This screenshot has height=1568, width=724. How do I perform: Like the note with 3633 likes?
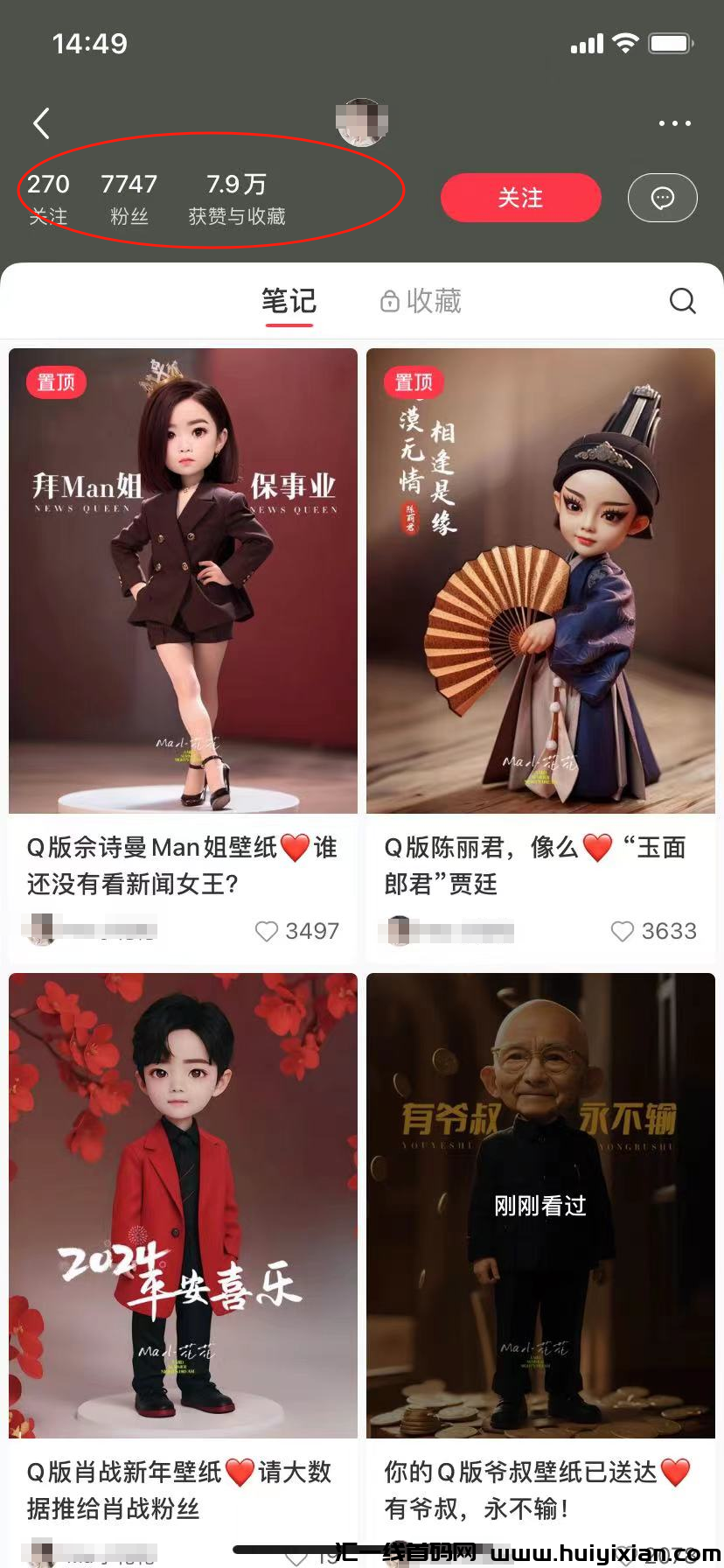point(622,931)
